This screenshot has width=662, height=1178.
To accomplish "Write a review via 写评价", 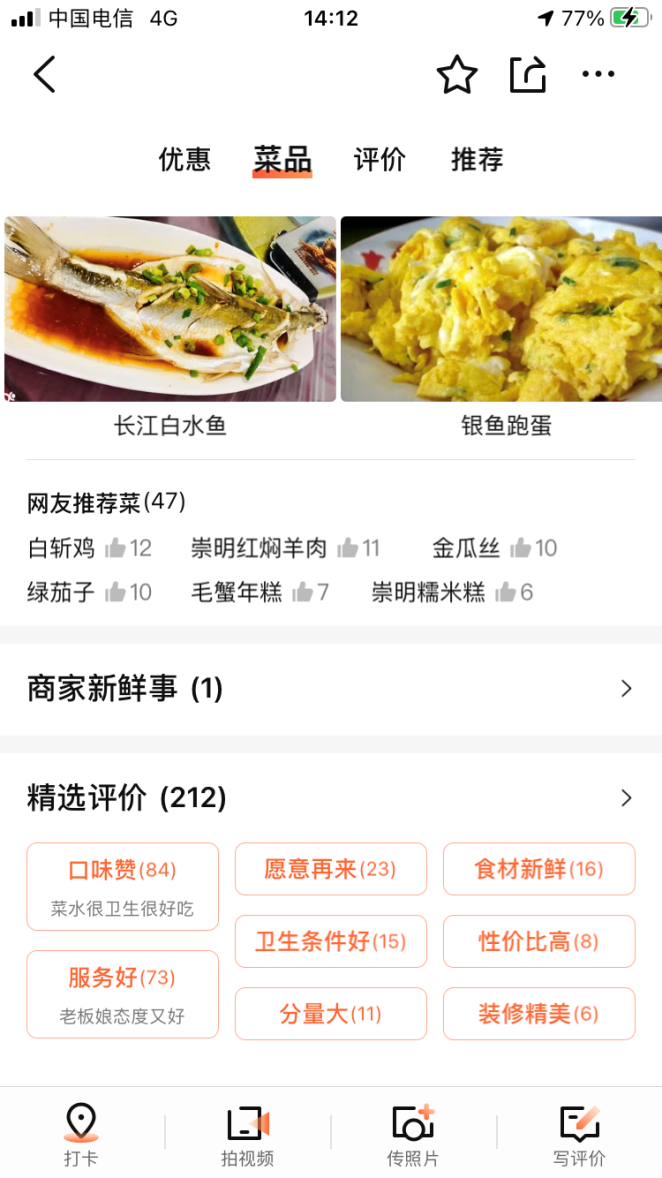I will pos(579,1135).
